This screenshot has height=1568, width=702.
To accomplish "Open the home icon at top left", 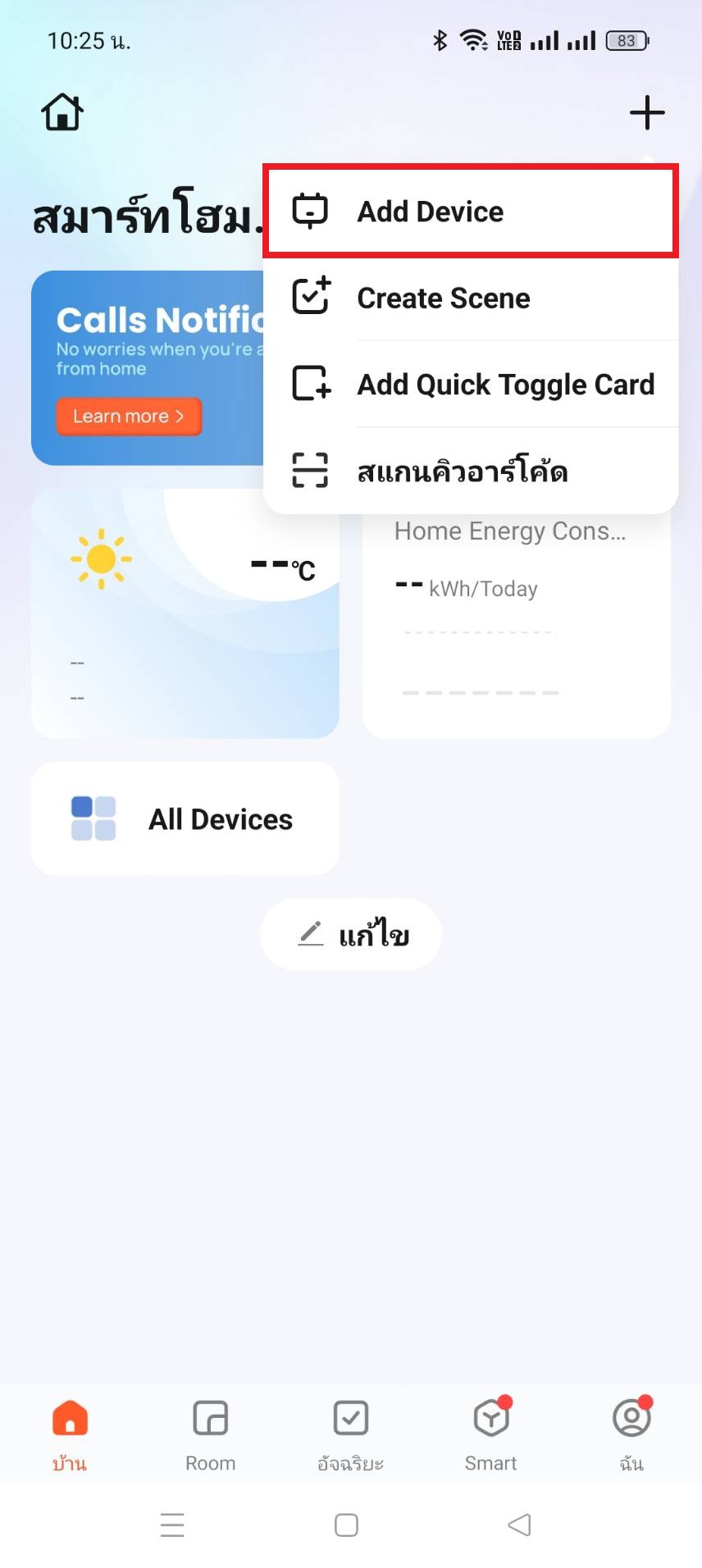I will click(62, 112).
